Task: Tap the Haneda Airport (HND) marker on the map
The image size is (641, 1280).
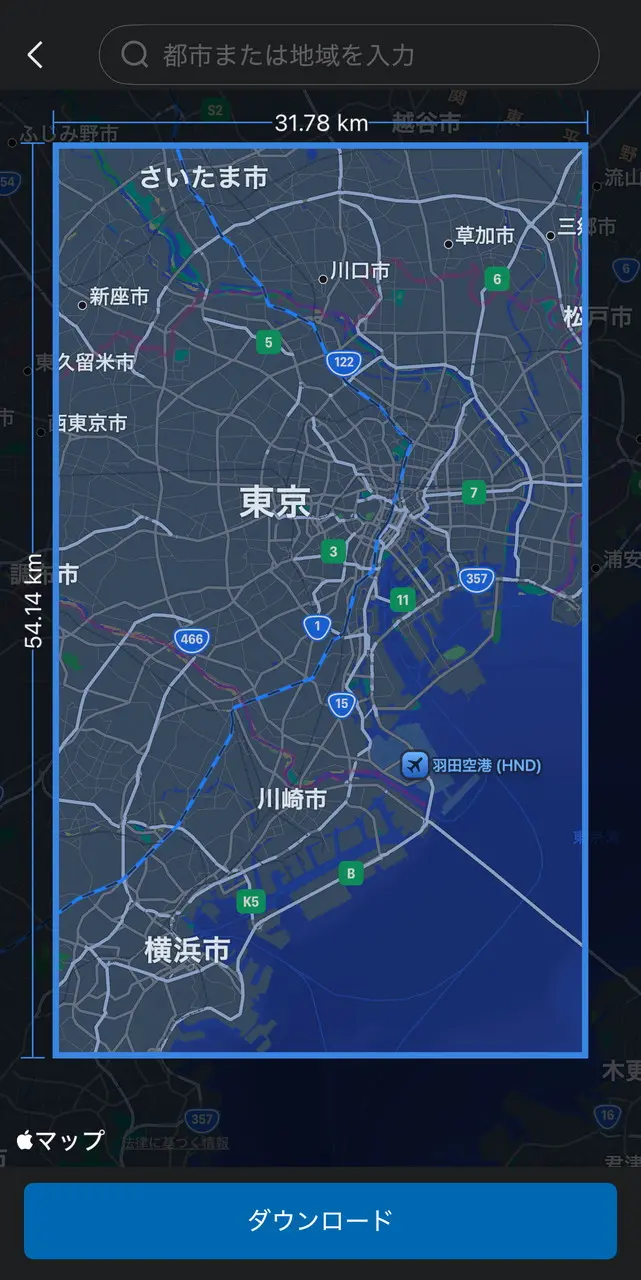Action: (x=413, y=766)
